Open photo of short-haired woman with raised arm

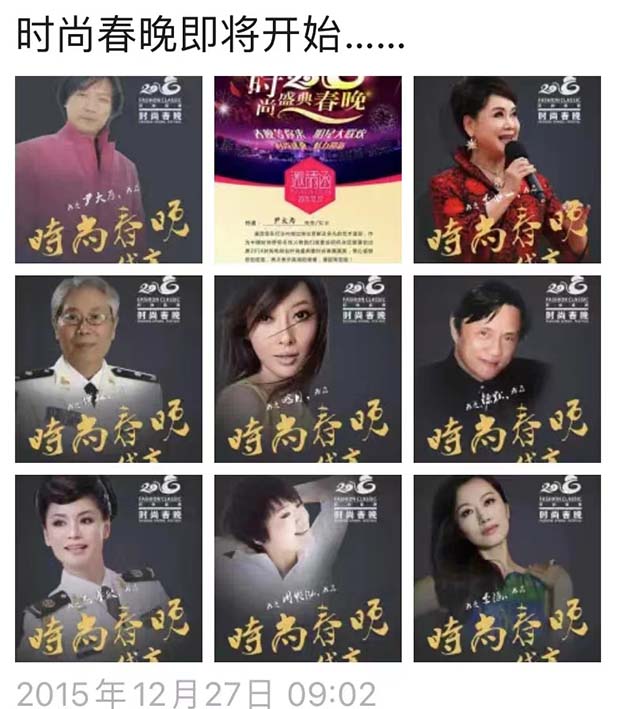pyautogui.click(x=307, y=567)
